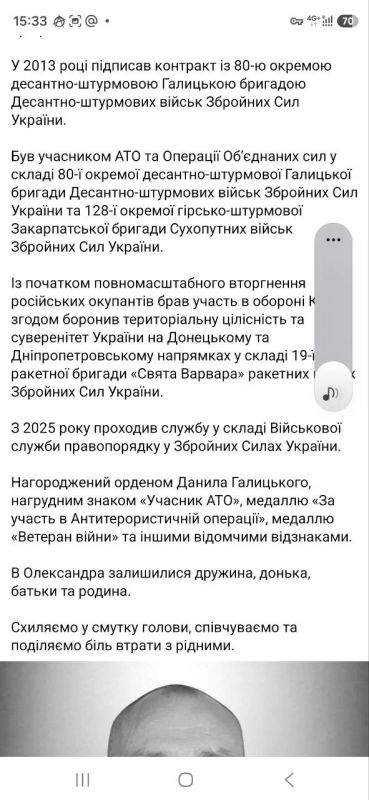Go back using the system back button
Viewport: 369px width, 800px height.
point(289,779)
